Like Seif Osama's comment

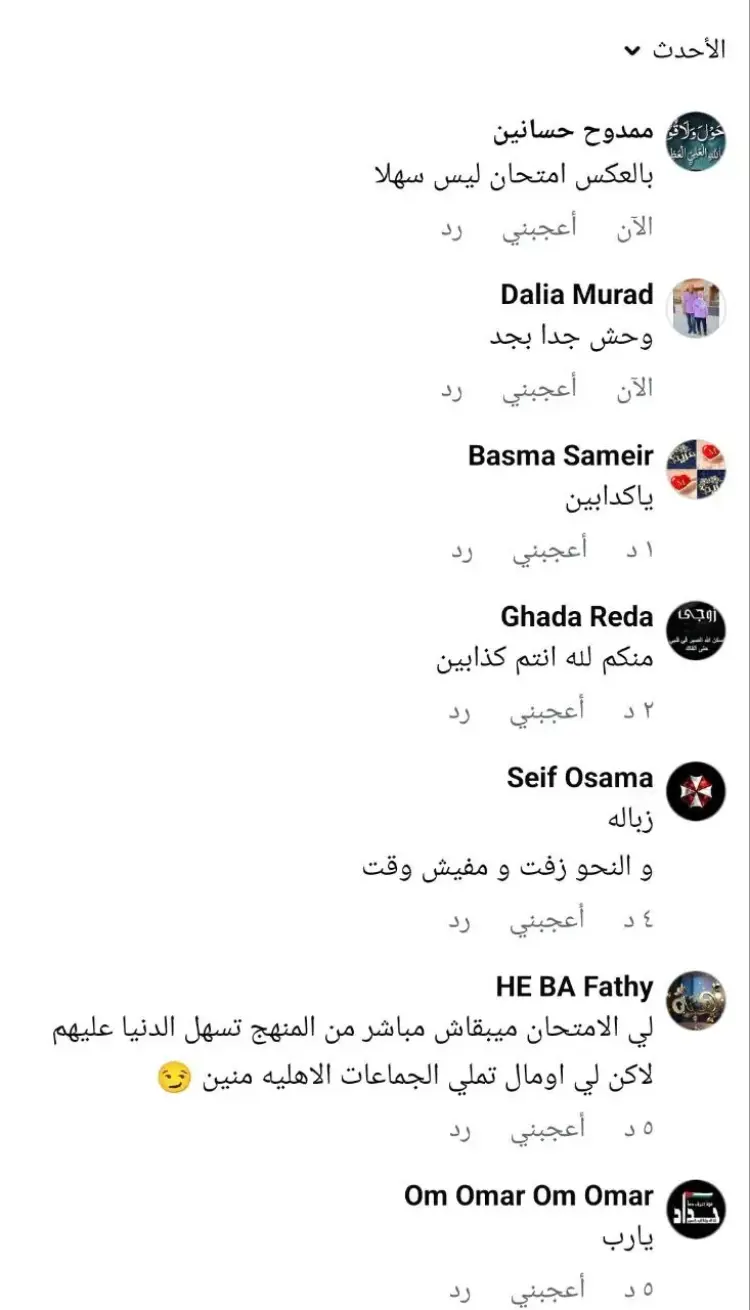(x=545, y=920)
